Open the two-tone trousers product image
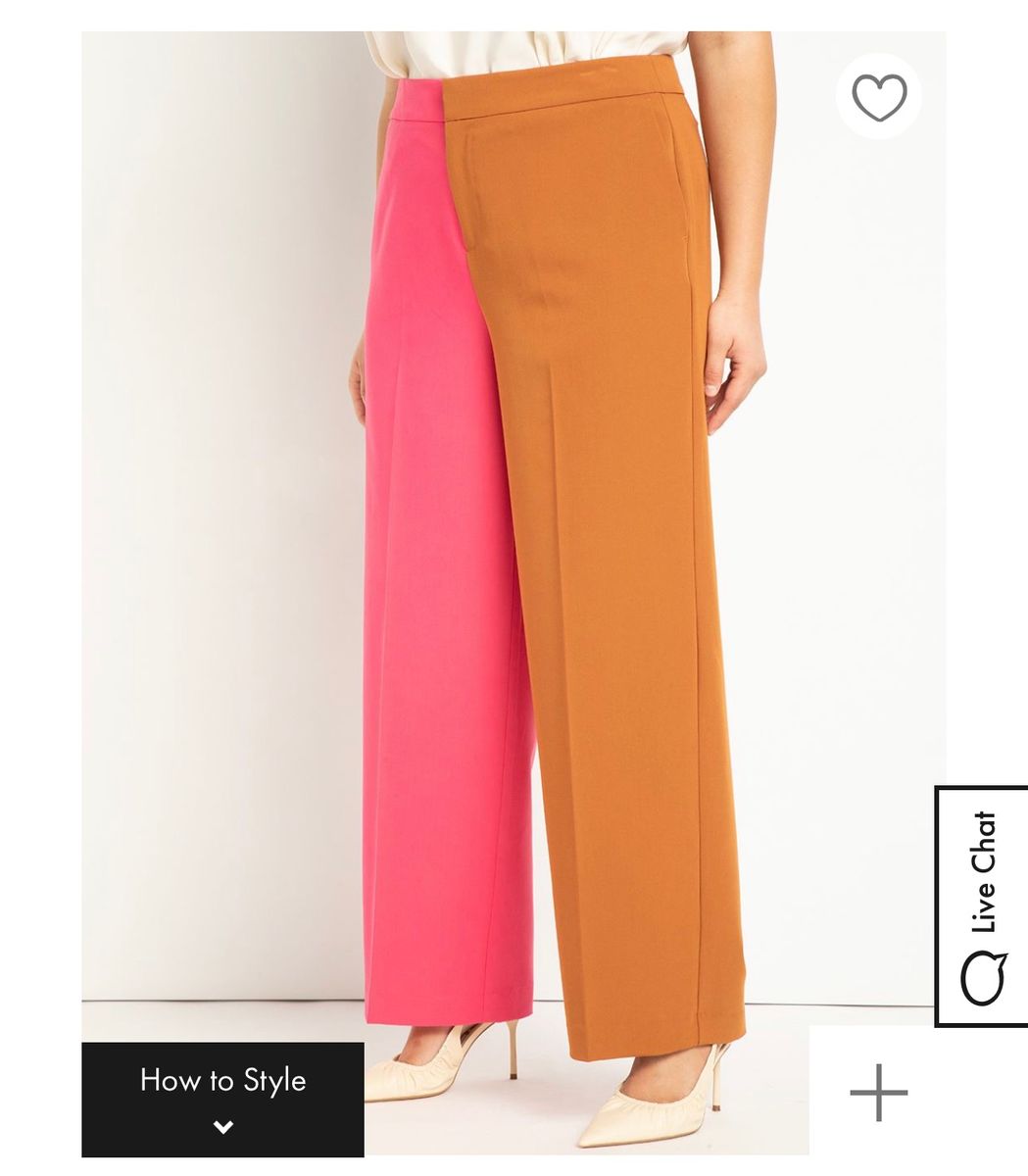The image size is (1028, 1176). tap(549, 549)
